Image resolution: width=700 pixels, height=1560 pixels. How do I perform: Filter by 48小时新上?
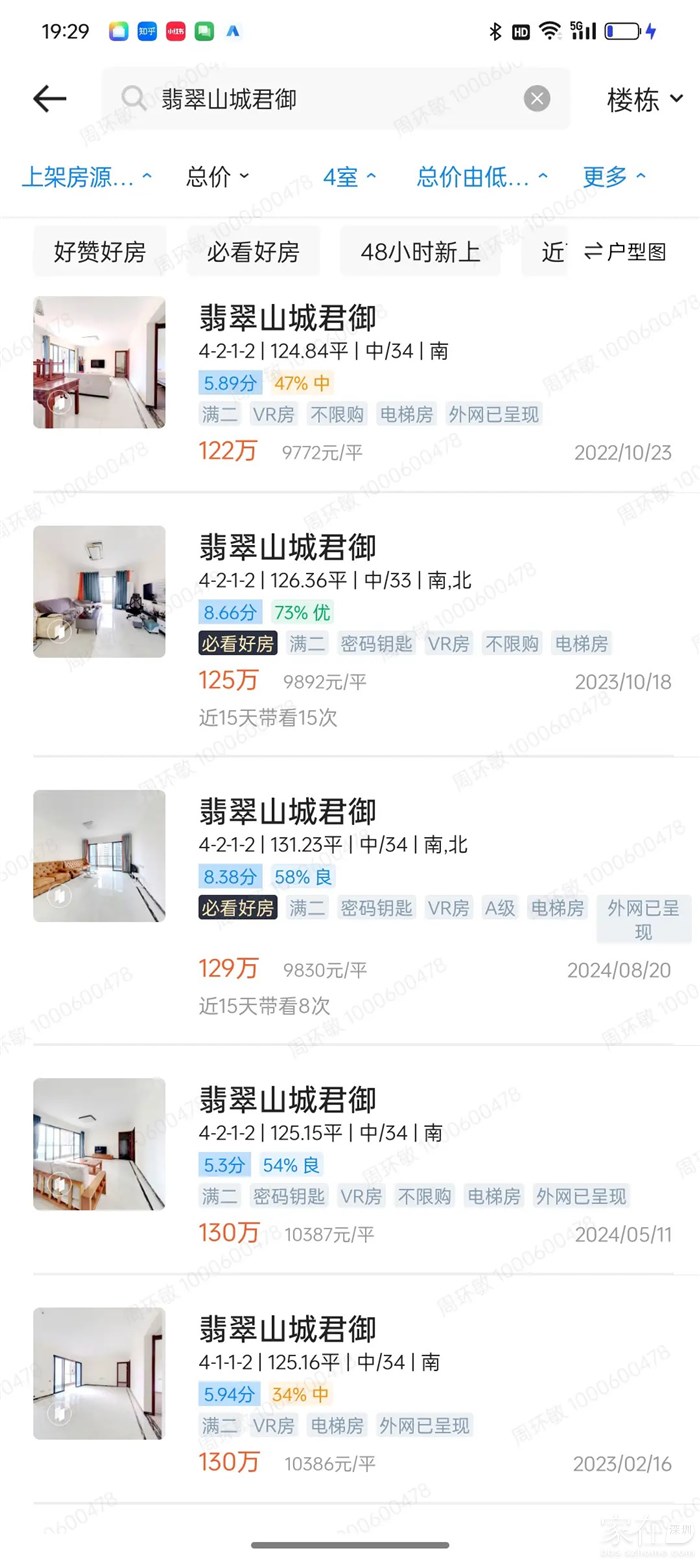[x=420, y=252]
